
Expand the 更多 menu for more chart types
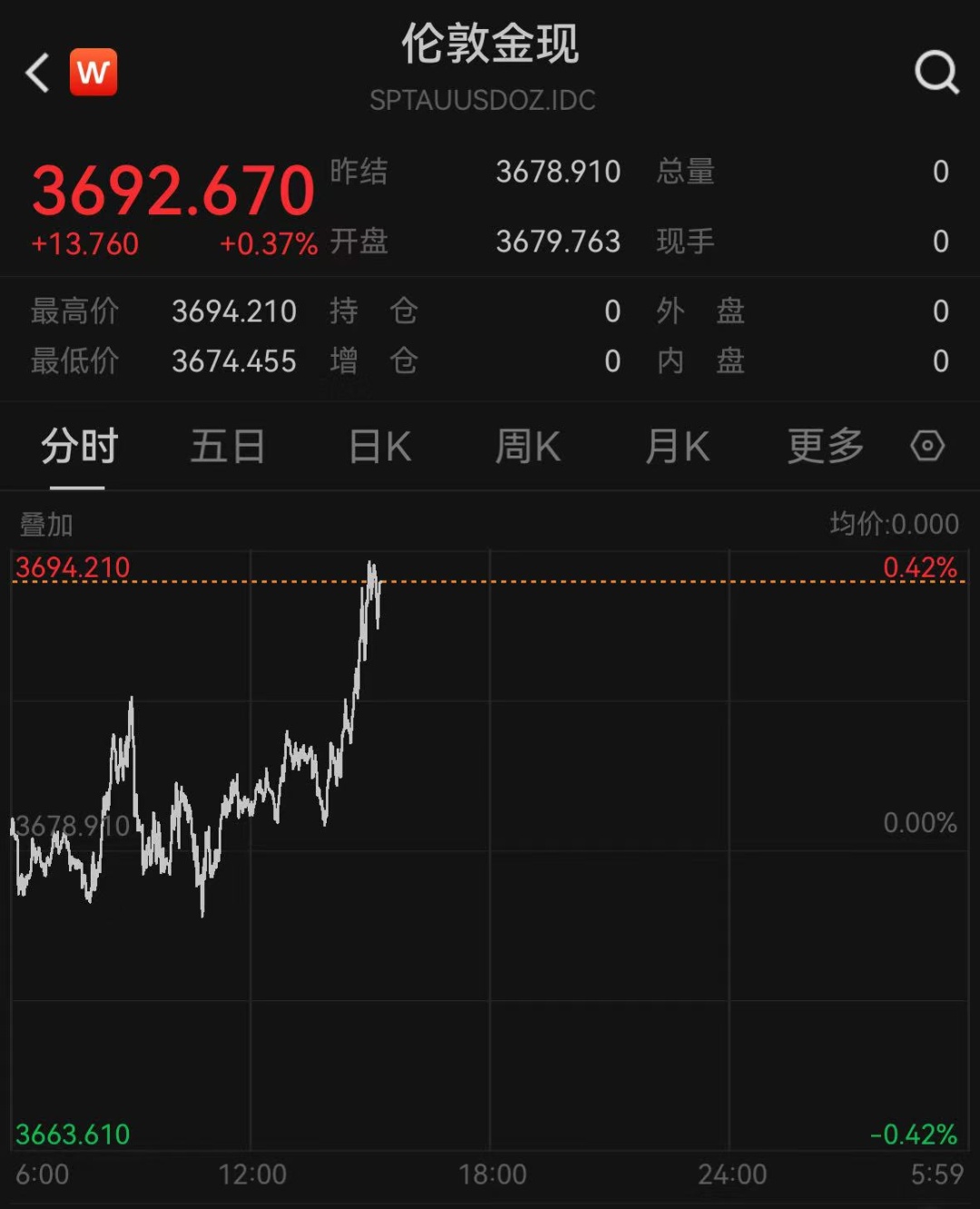pyautogui.click(x=822, y=446)
